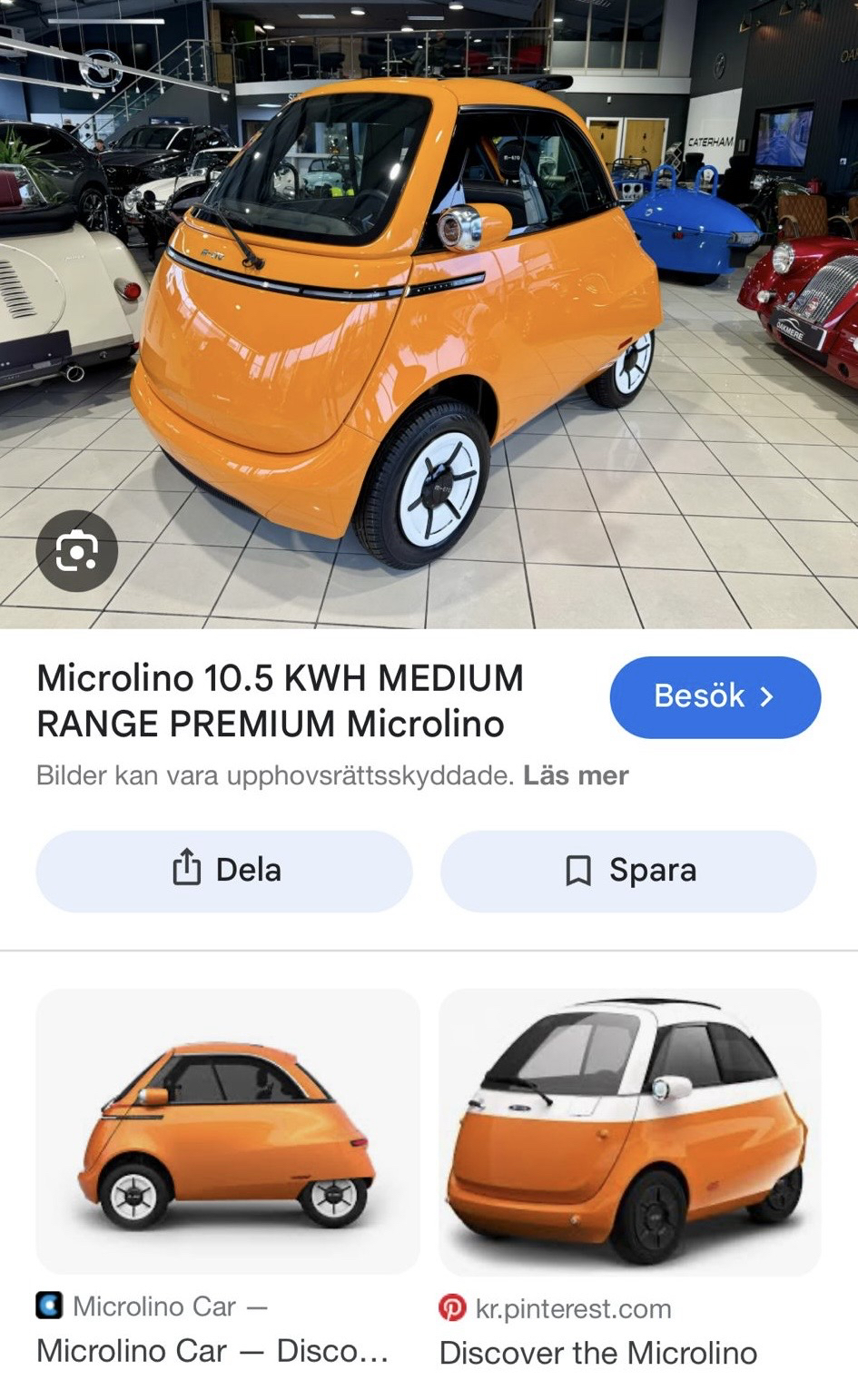Tap the blue Besök button
This screenshot has height=1400, width=858.
(x=715, y=697)
